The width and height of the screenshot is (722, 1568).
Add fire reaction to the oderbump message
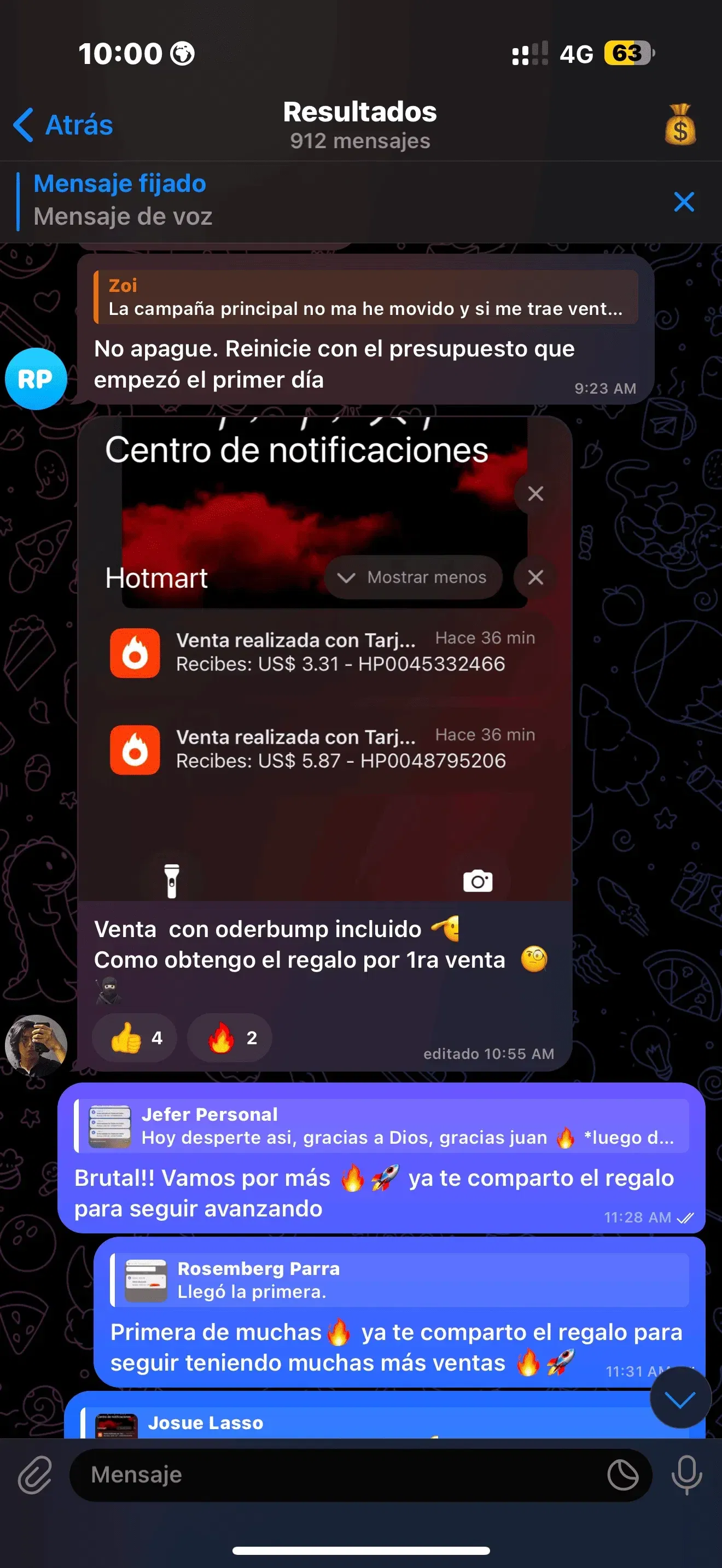click(230, 1038)
